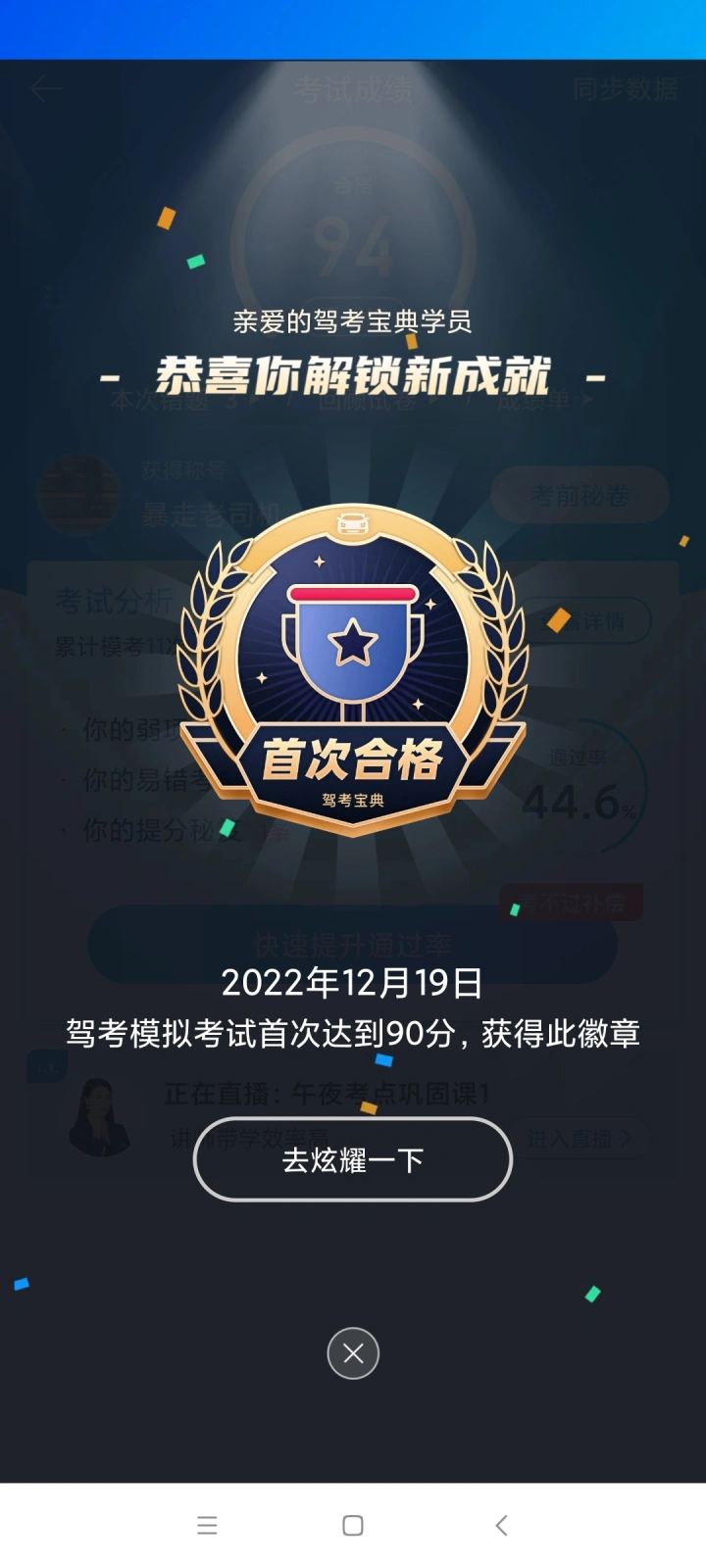
Task: Go to the home screen via system button
Action: tap(353, 1525)
